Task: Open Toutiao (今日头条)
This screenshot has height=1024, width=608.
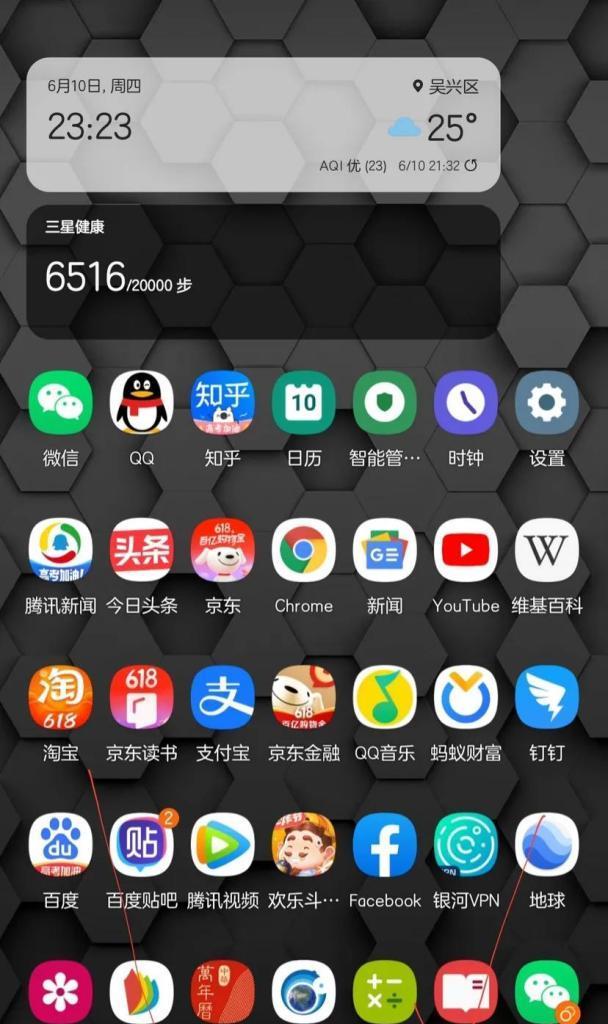Action: [x=142, y=550]
